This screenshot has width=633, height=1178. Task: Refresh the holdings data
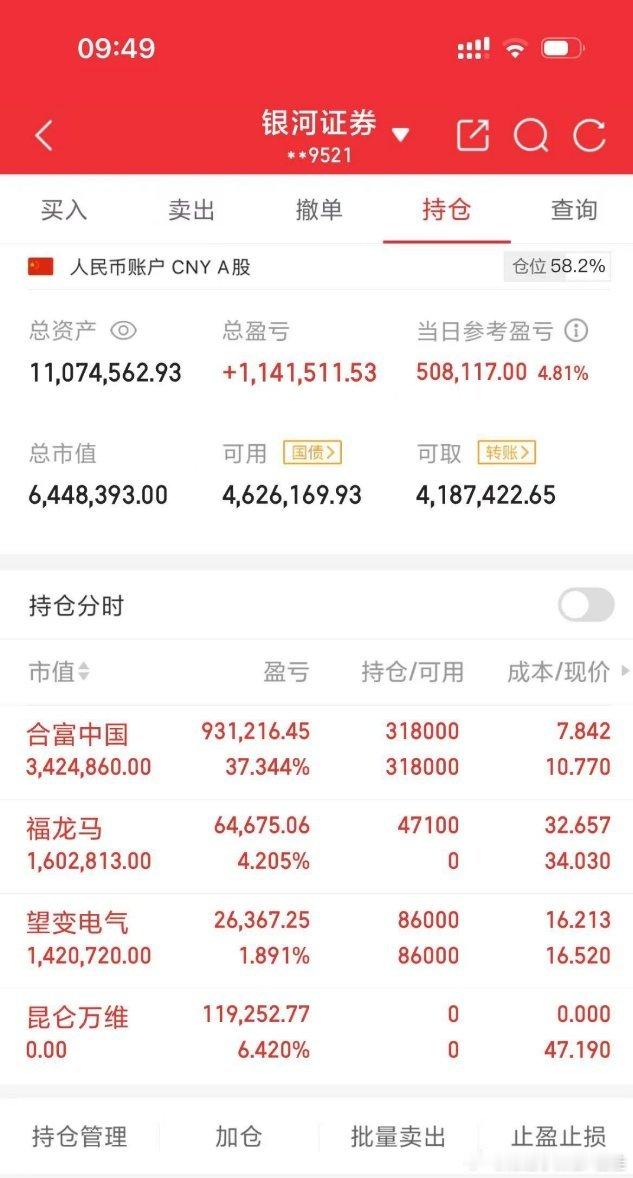tap(589, 136)
